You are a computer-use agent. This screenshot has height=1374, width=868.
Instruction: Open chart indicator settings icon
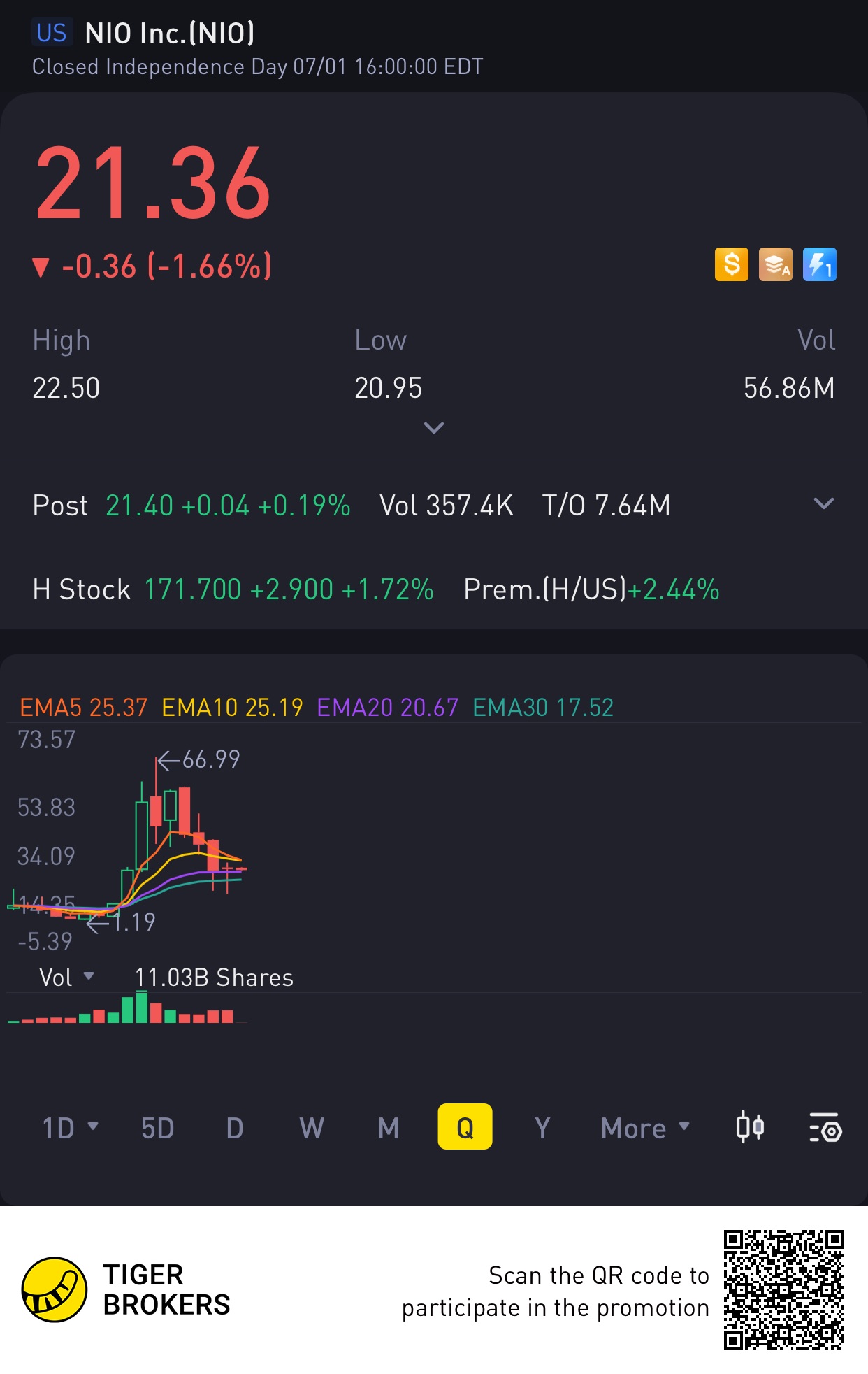pos(825,1127)
